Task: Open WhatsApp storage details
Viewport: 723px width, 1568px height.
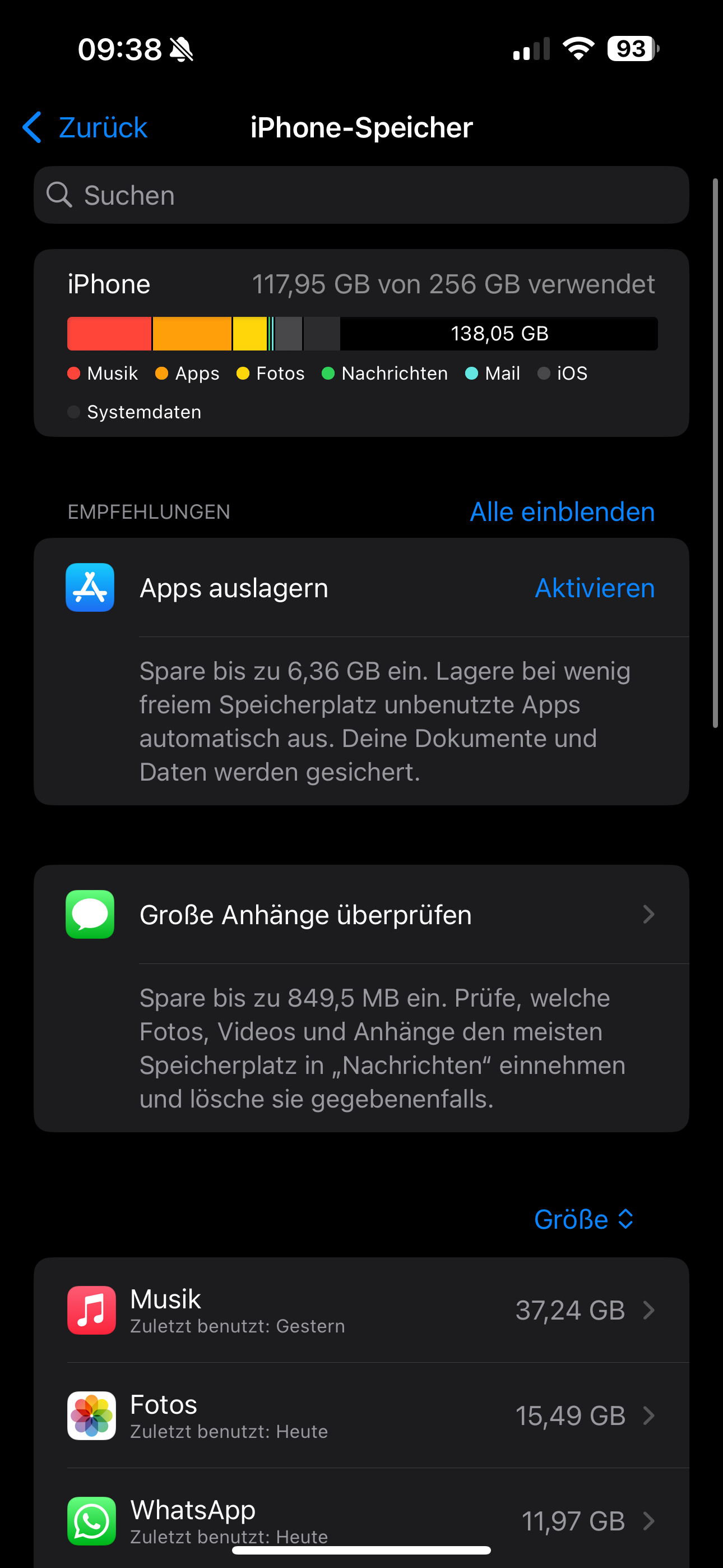Action: pos(361,1520)
